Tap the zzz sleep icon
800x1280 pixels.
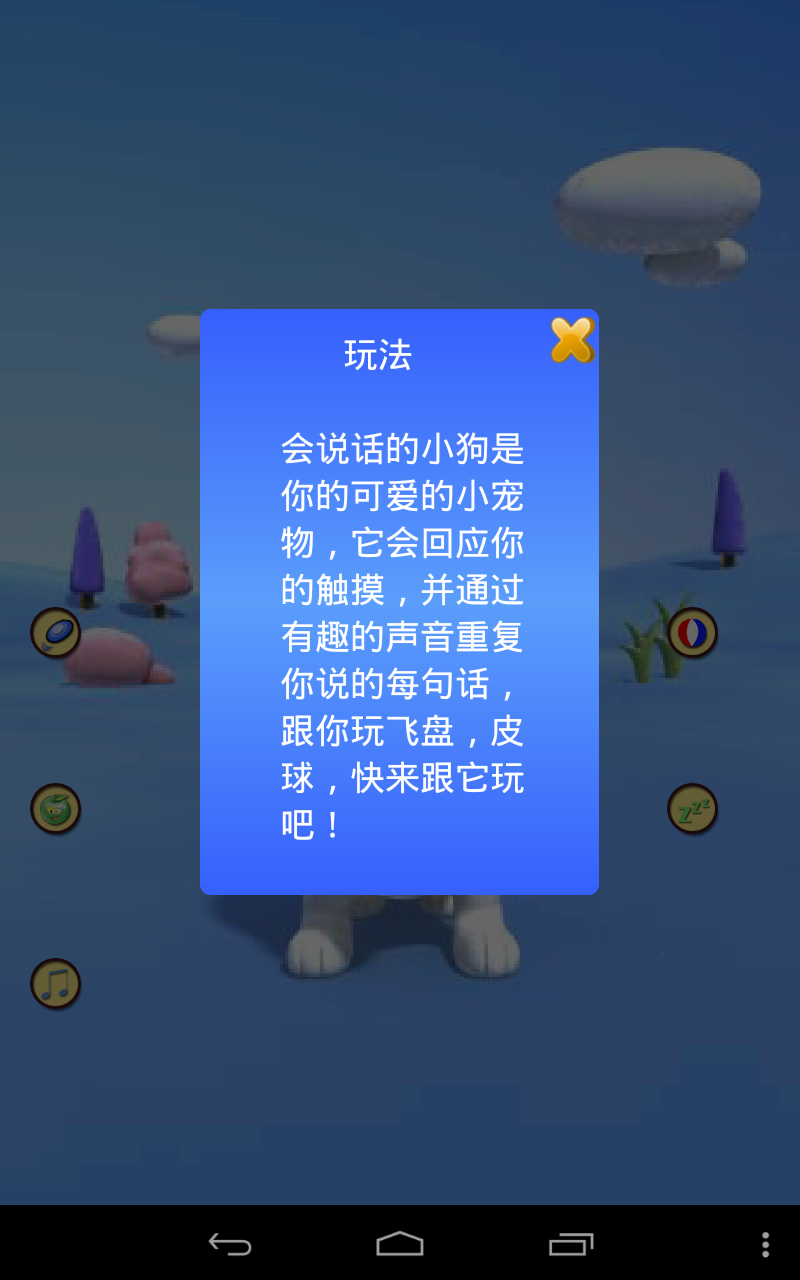point(693,809)
